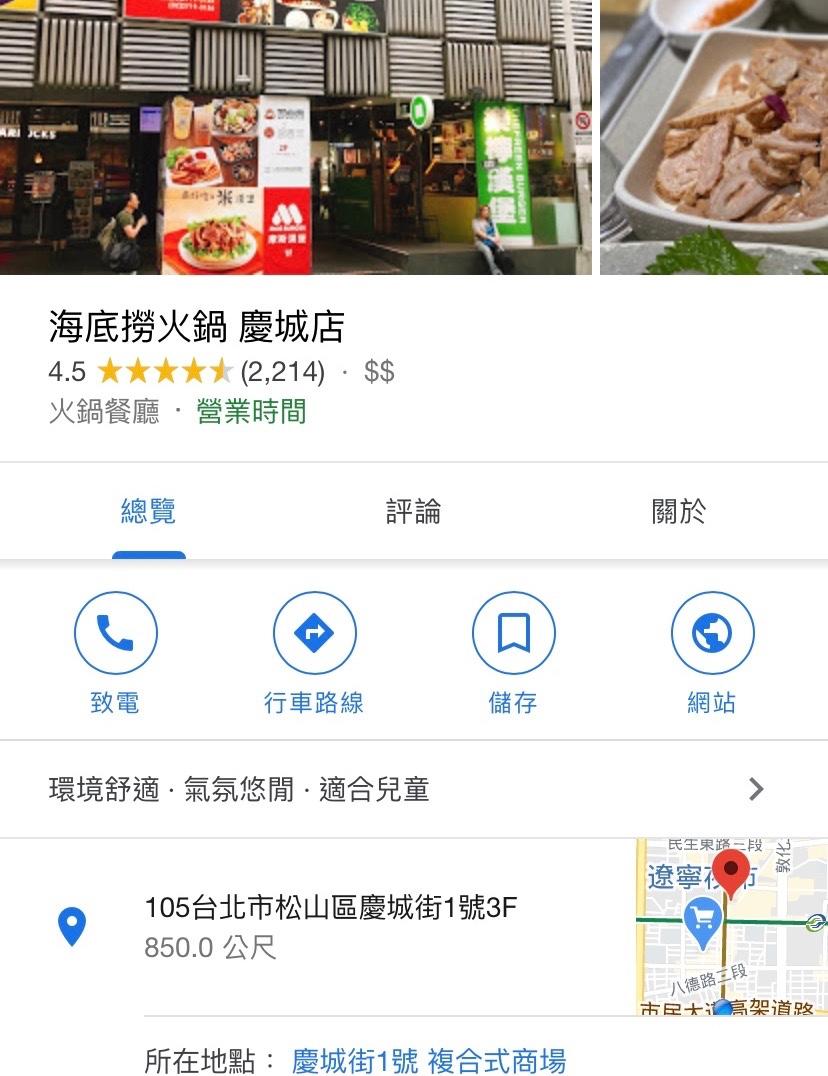The image size is (828, 1076).
Task: Show the 2,214 star ratings
Action: [282, 373]
